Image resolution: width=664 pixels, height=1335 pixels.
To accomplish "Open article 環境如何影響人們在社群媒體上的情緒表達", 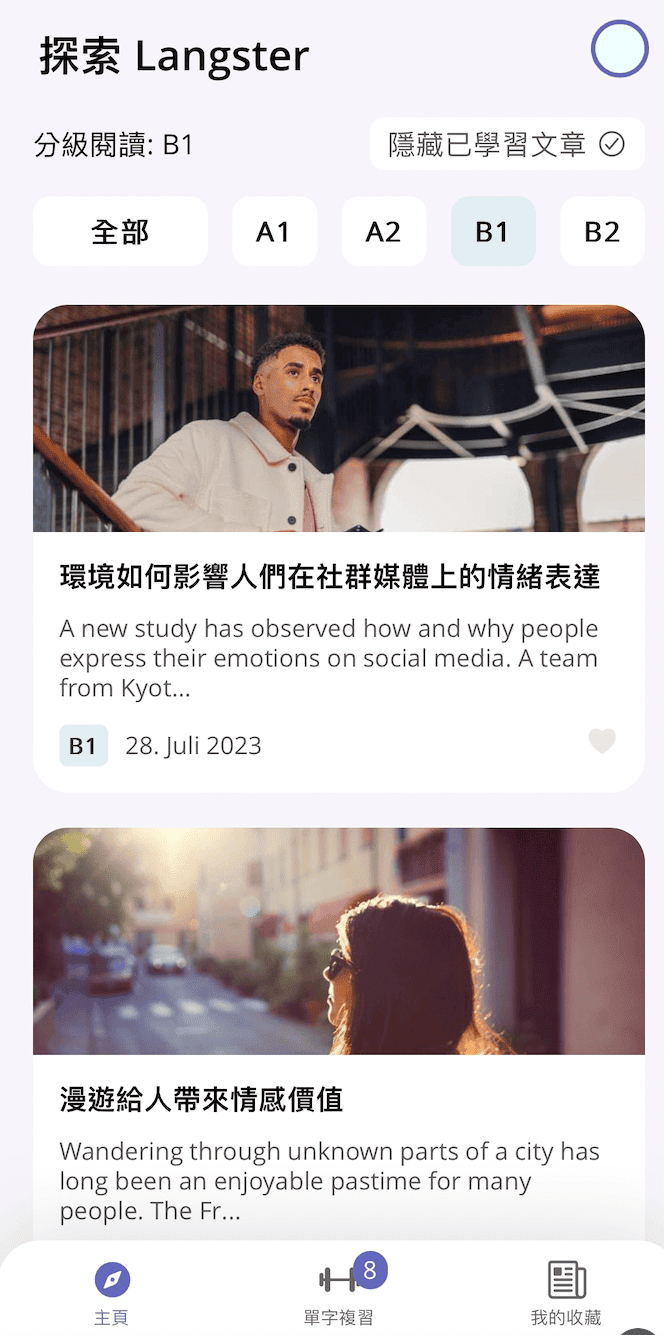I will 330,576.
